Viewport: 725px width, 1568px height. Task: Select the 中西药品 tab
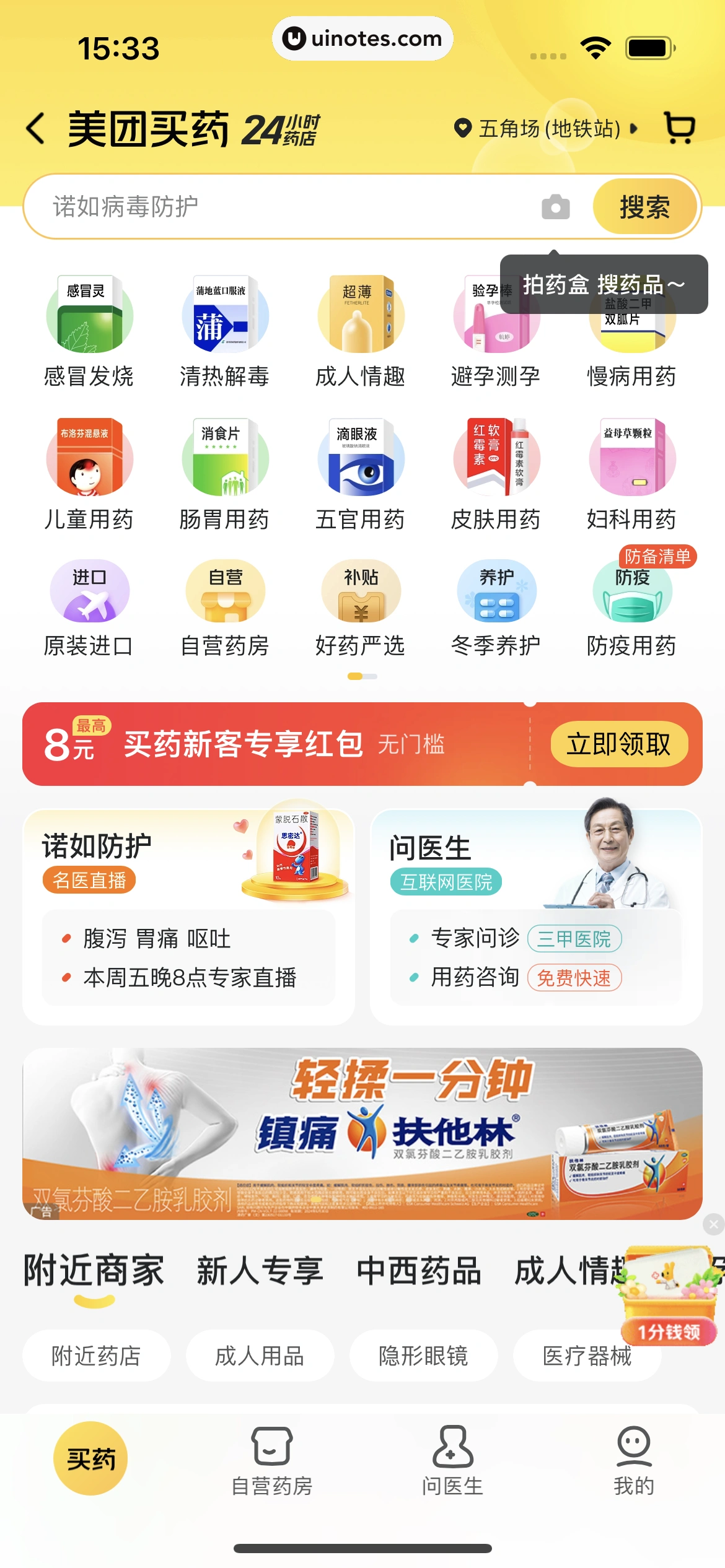coord(419,1271)
